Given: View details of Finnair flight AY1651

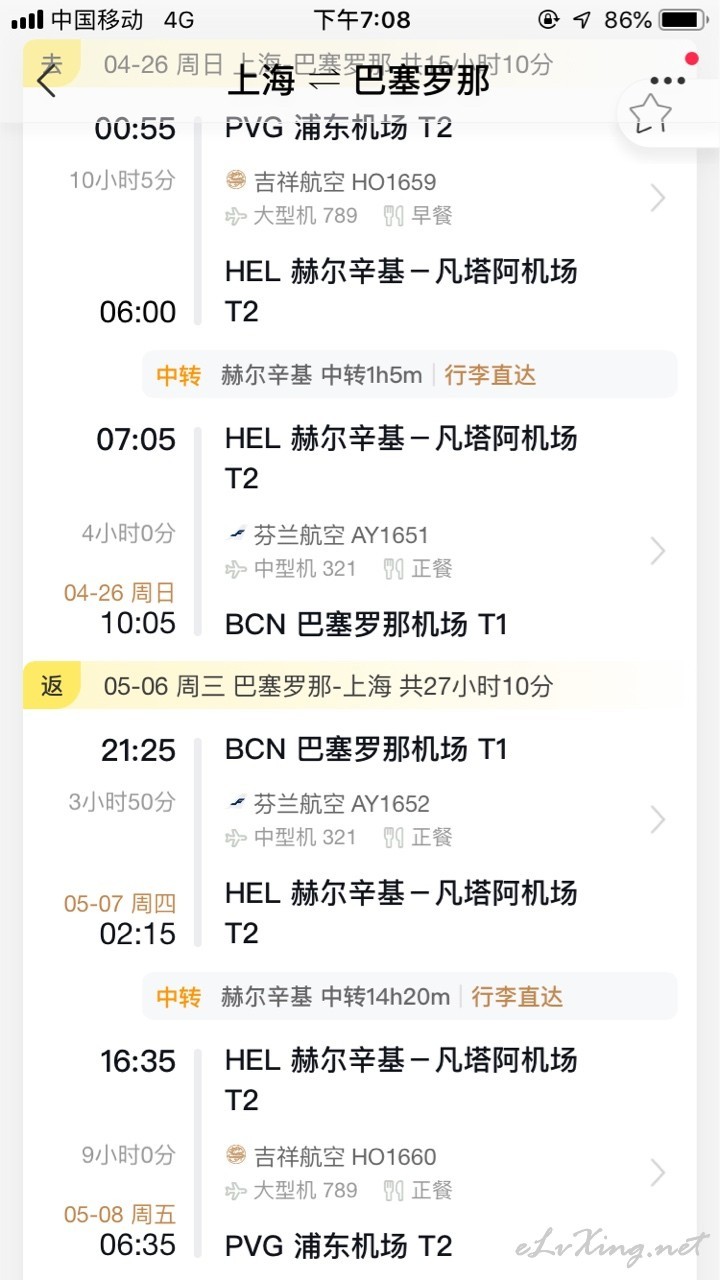Looking at the screenshot, I should point(658,551).
